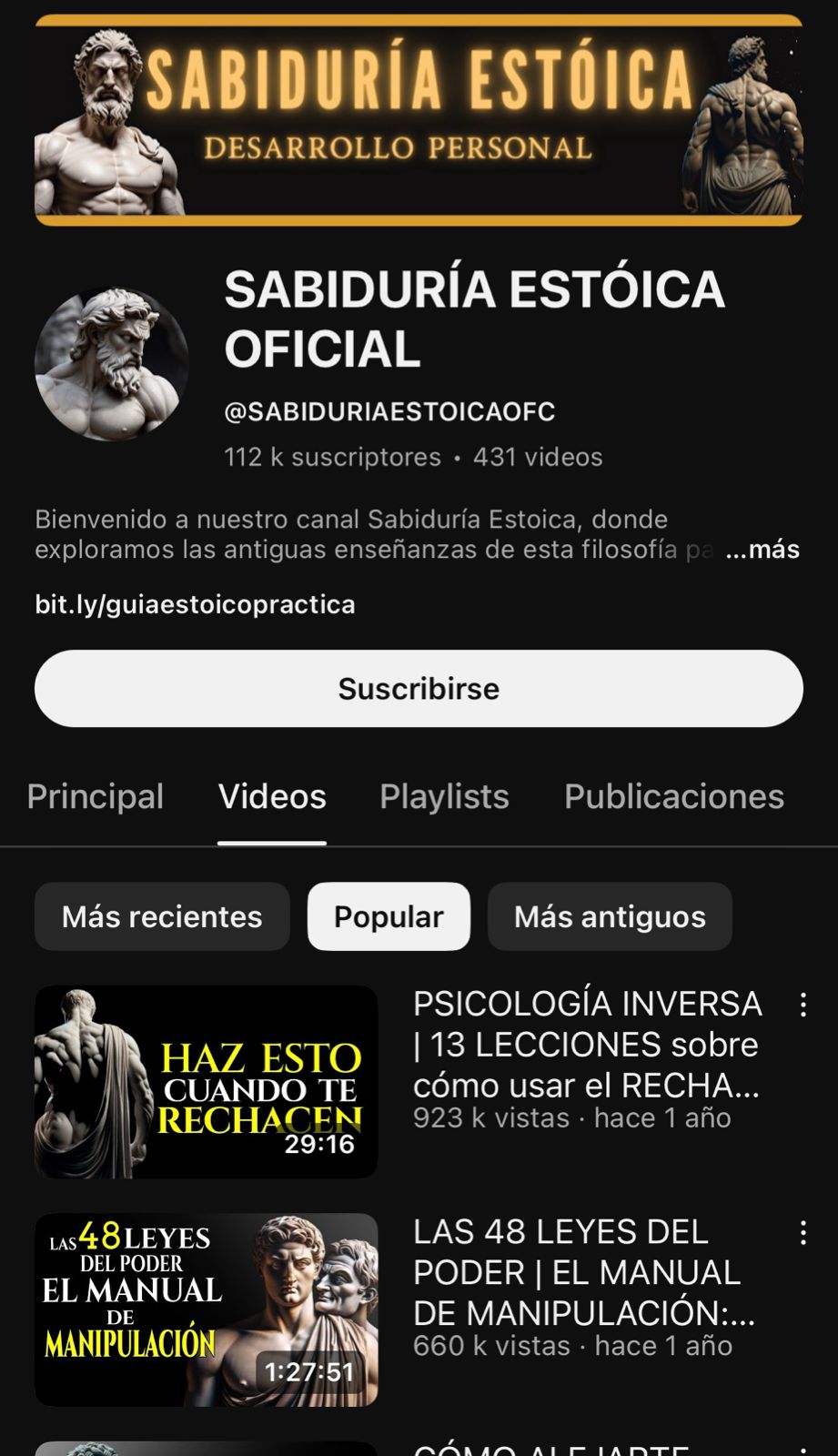Select the Popular filter chip
Image resolution: width=838 pixels, height=1456 pixels.
(x=389, y=916)
